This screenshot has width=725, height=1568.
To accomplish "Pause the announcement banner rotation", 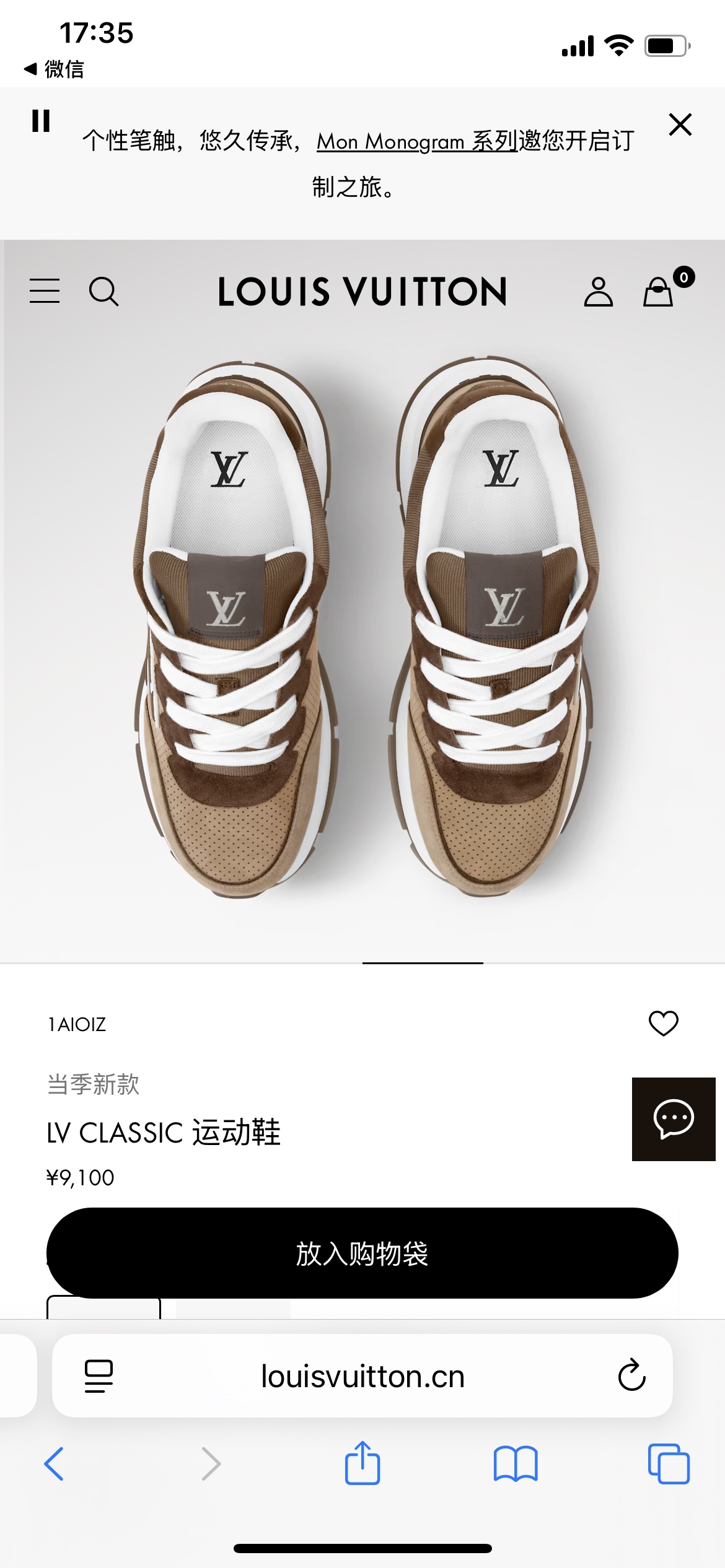I will click(x=41, y=121).
